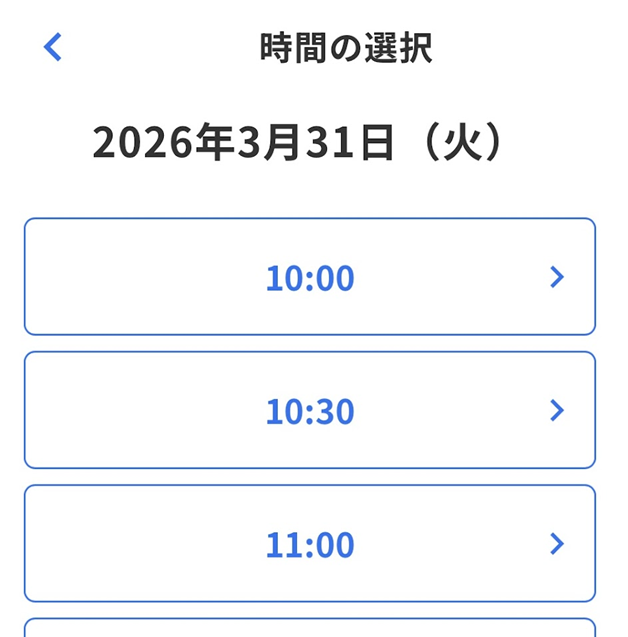Select the 10:00 time slot
628x637 pixels.
(310, 277)
